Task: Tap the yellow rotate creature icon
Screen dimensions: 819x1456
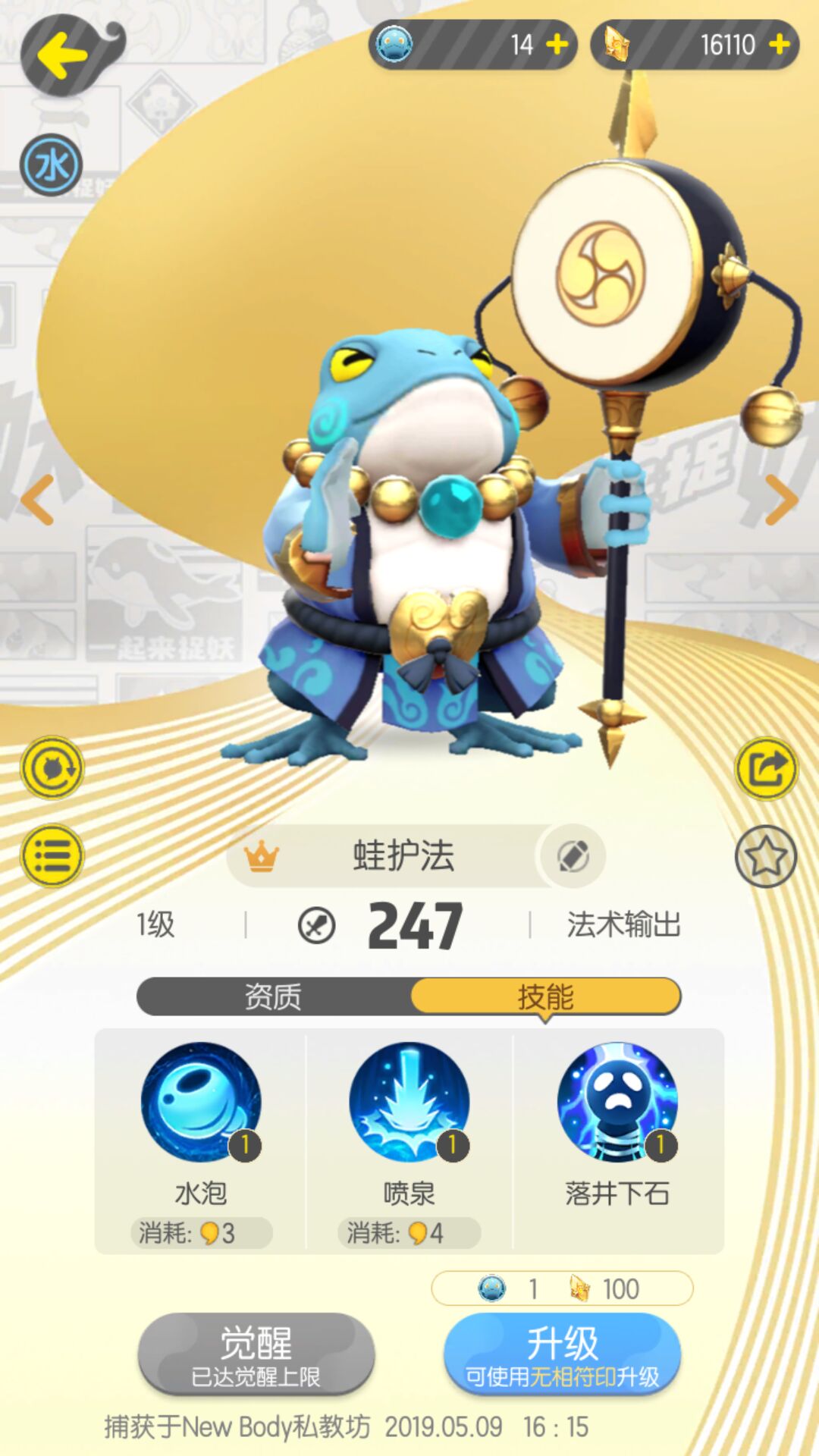Action: 52,768
